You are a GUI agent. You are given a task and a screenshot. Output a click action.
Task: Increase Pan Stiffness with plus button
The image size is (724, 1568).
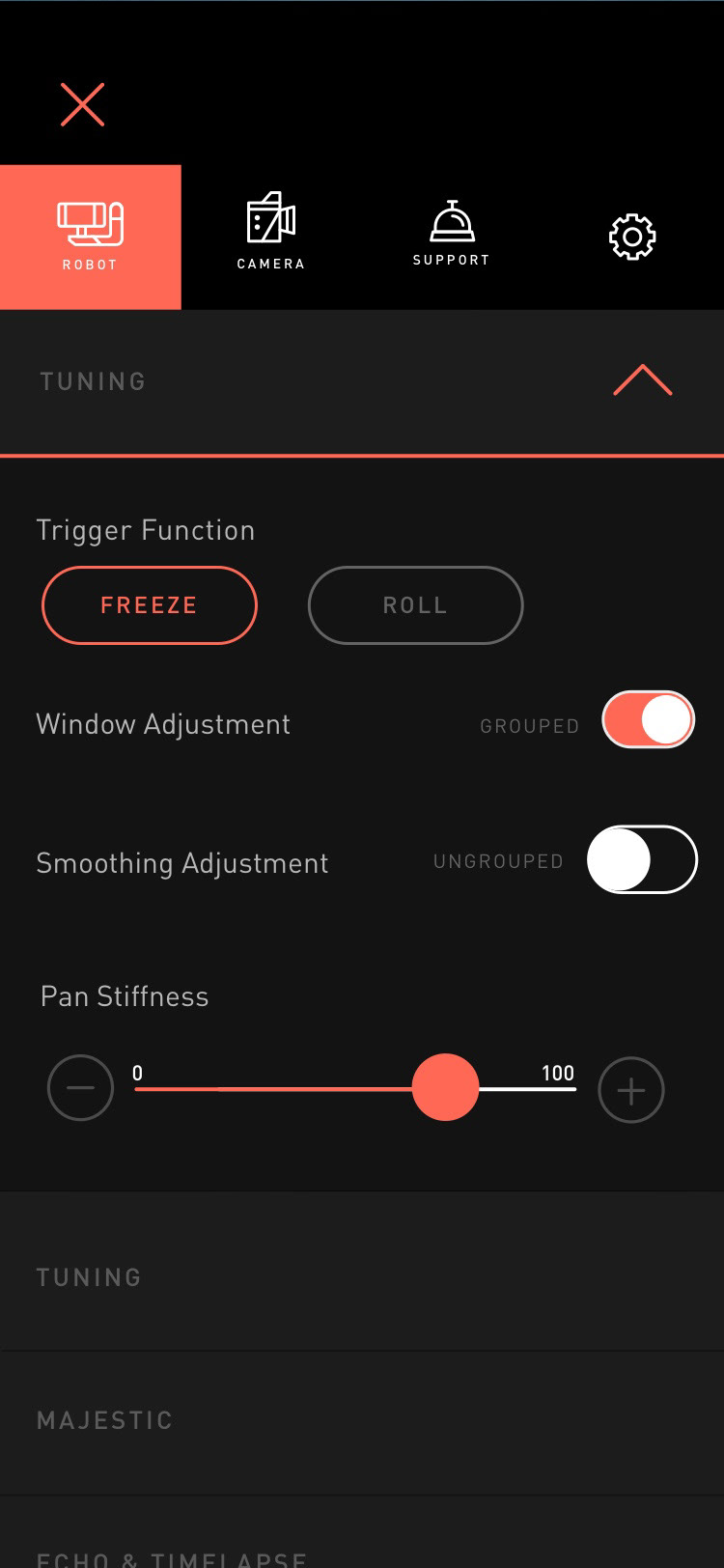click(630, 1091)
